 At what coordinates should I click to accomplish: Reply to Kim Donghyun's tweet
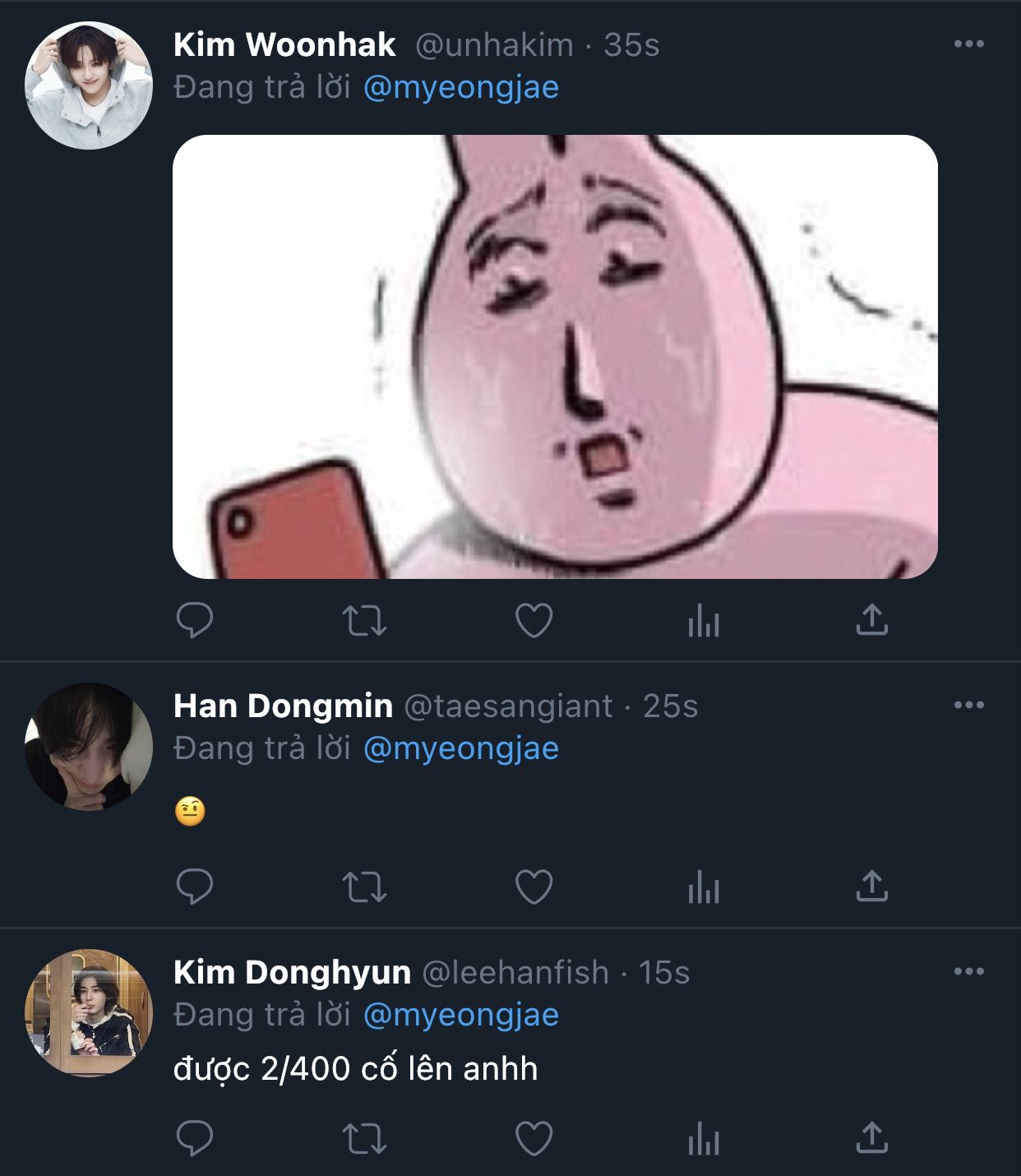point(195,1139)
